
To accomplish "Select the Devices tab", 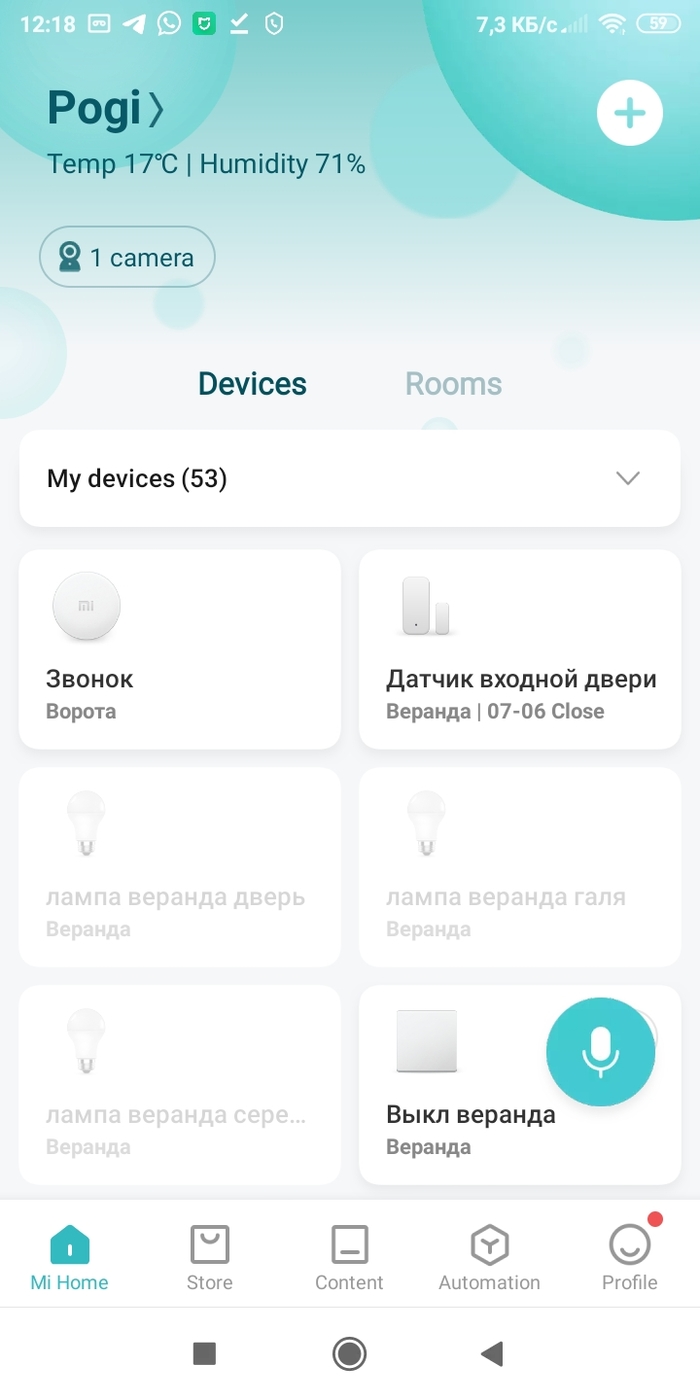I will coord(252,383).
